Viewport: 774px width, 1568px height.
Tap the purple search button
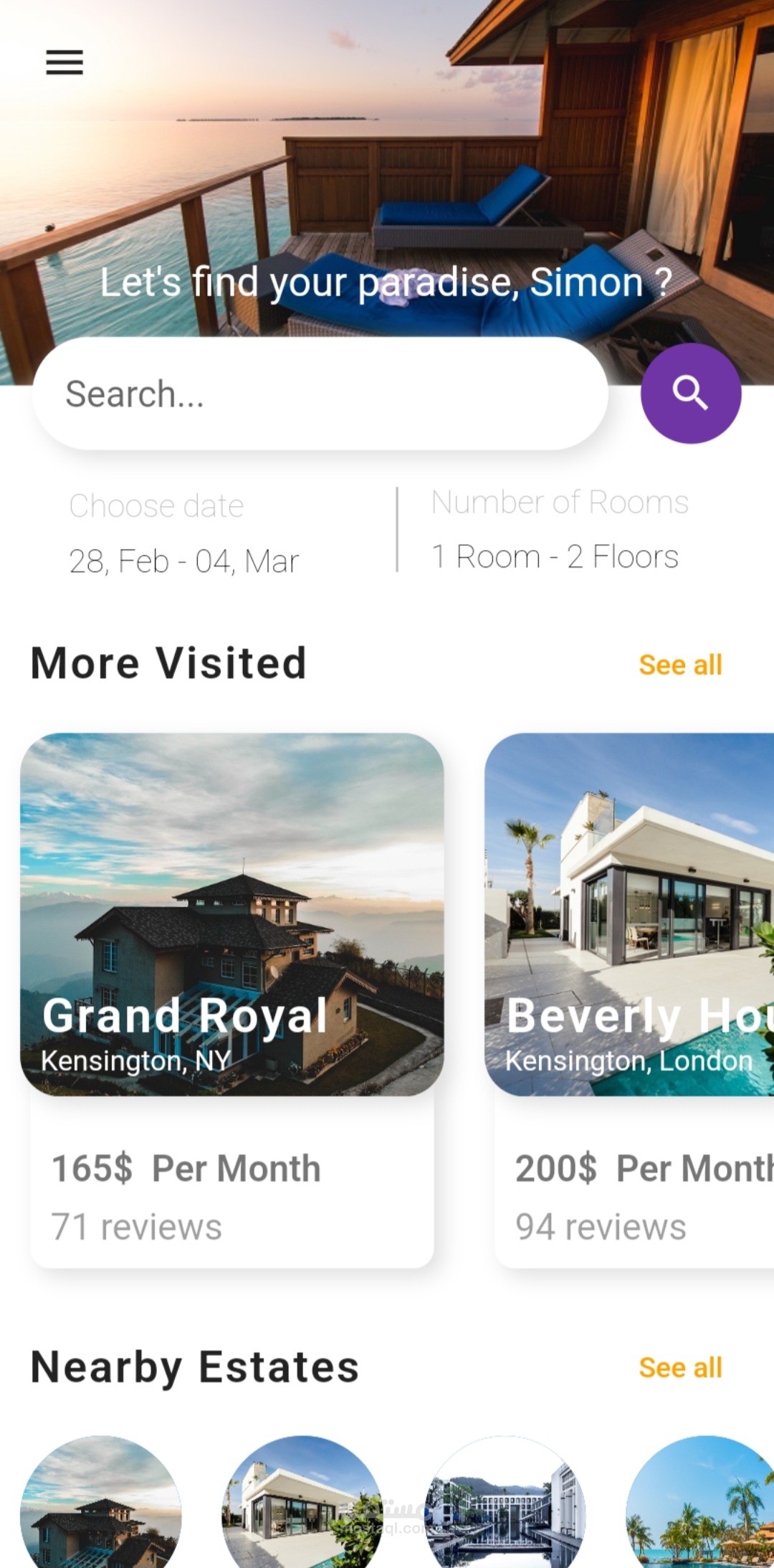pyautogui.click(x=690, y=394)
